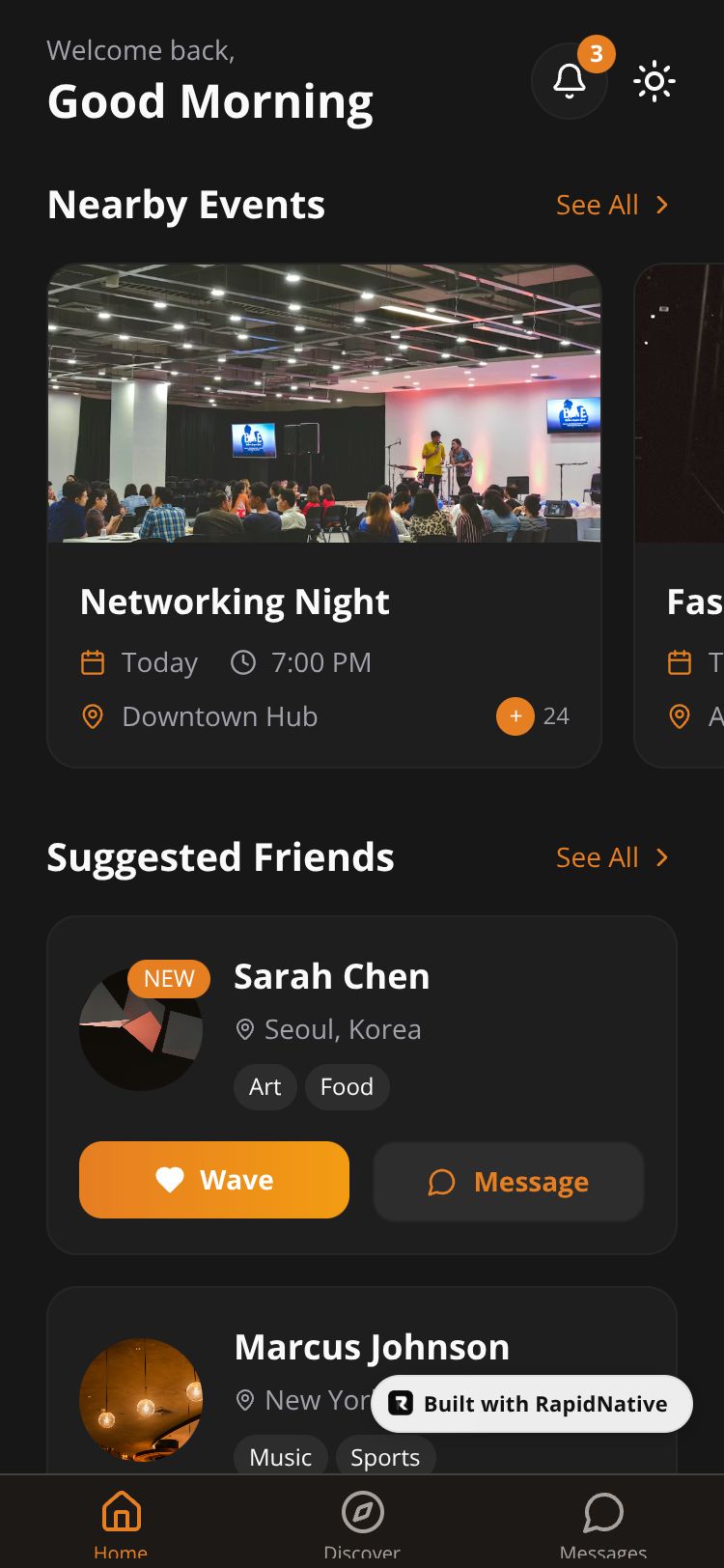See all Nearby Events
The width and height of the screenshot is (724, 1568).
click(x=612, y=205)
